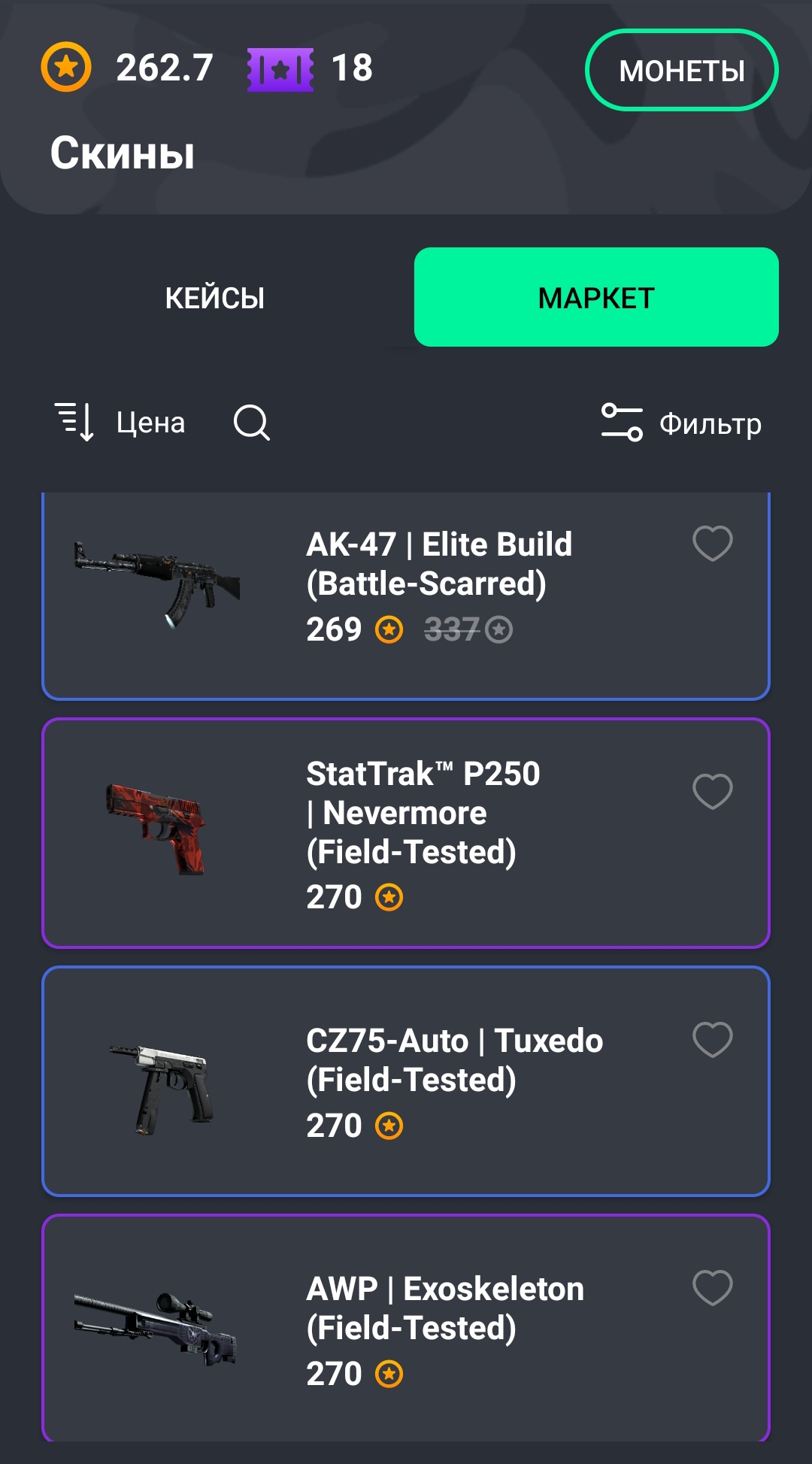
Task: Open the search magnifier icon
Action: (252, 423)
